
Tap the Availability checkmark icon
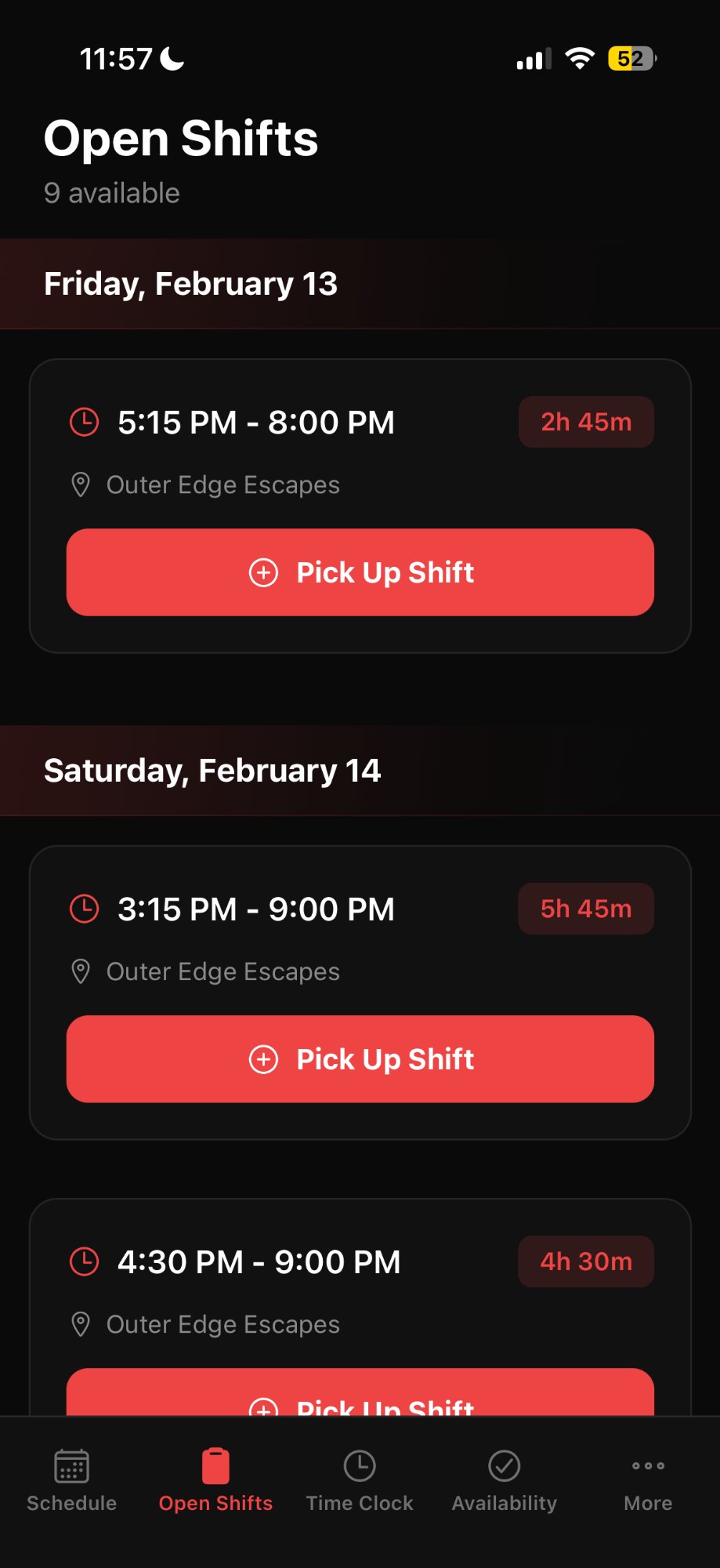504,1465
